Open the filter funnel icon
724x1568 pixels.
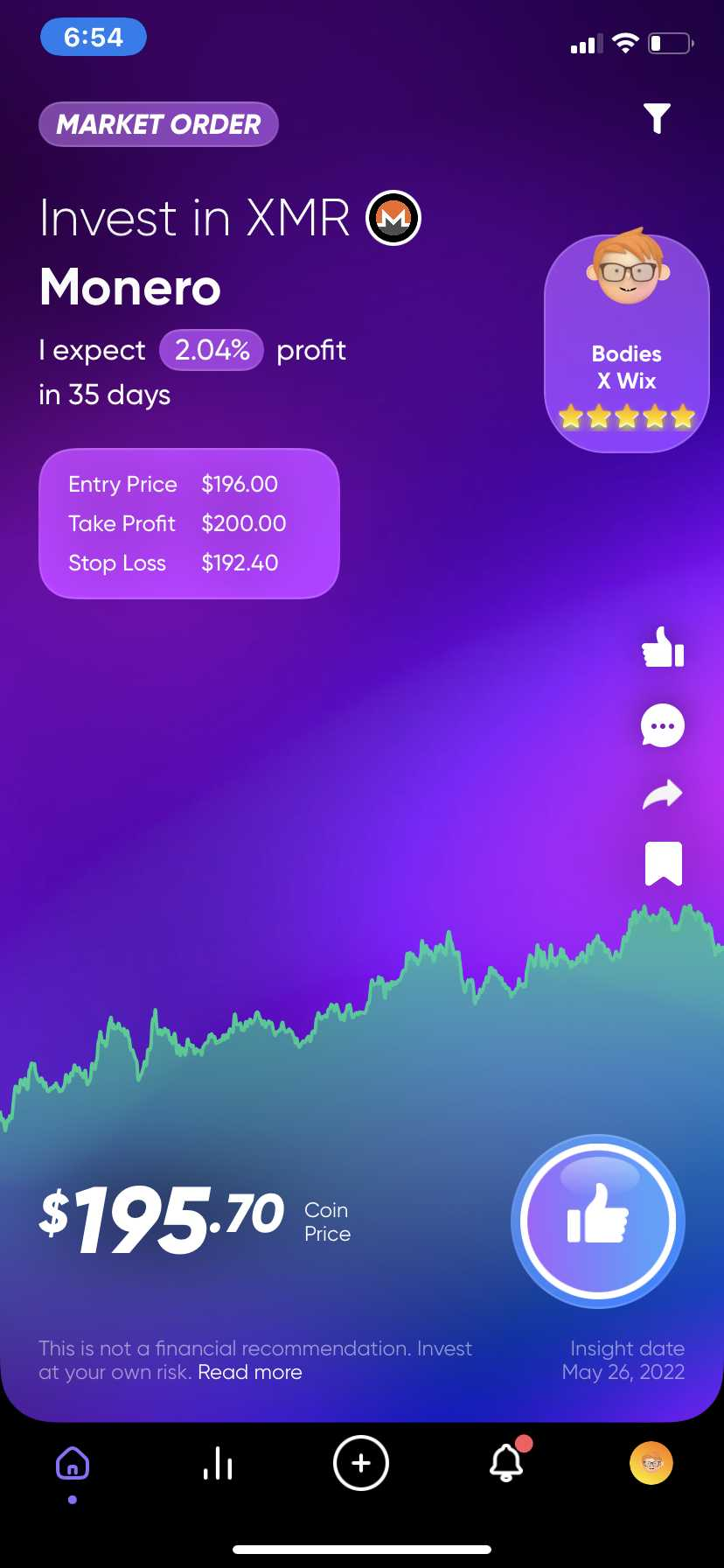[x=657, y=118]
